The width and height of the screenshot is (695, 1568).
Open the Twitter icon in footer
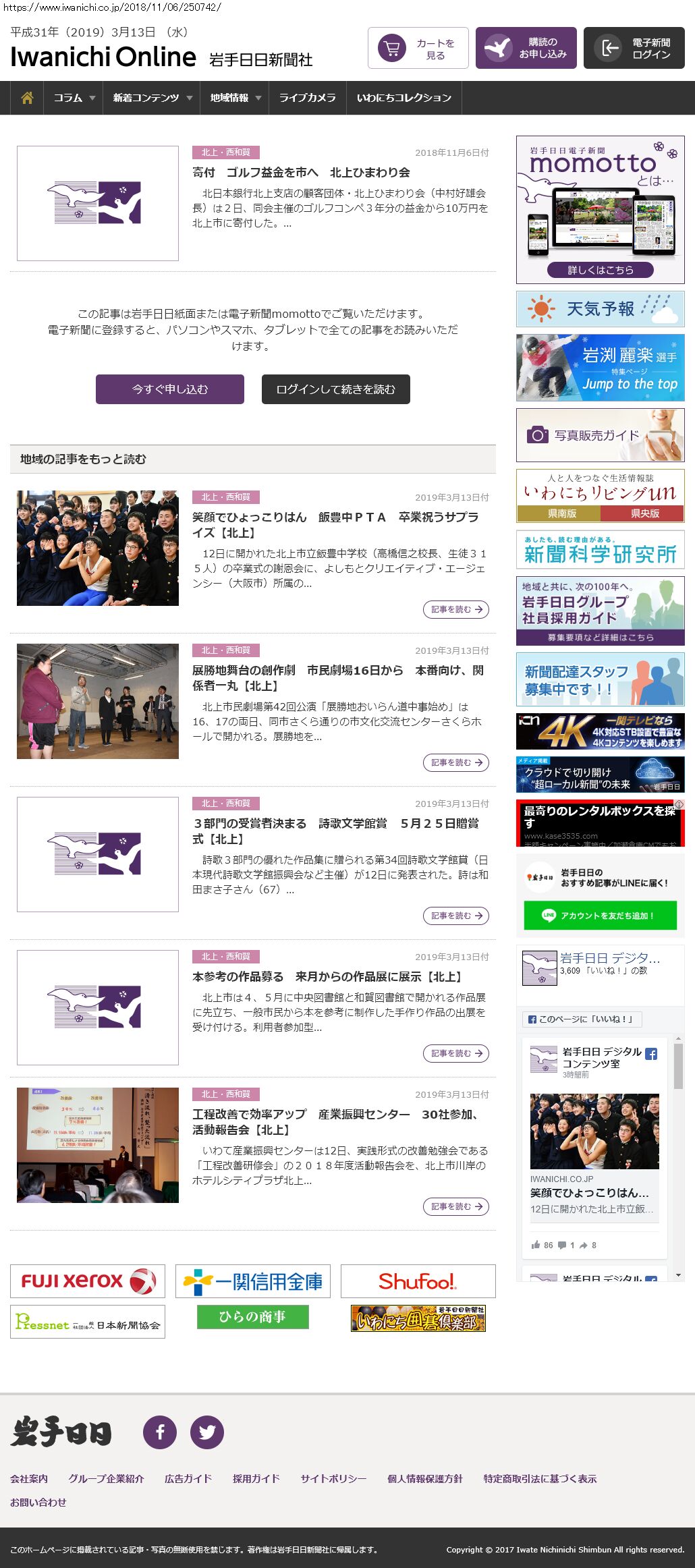[x=207, y=1432]
